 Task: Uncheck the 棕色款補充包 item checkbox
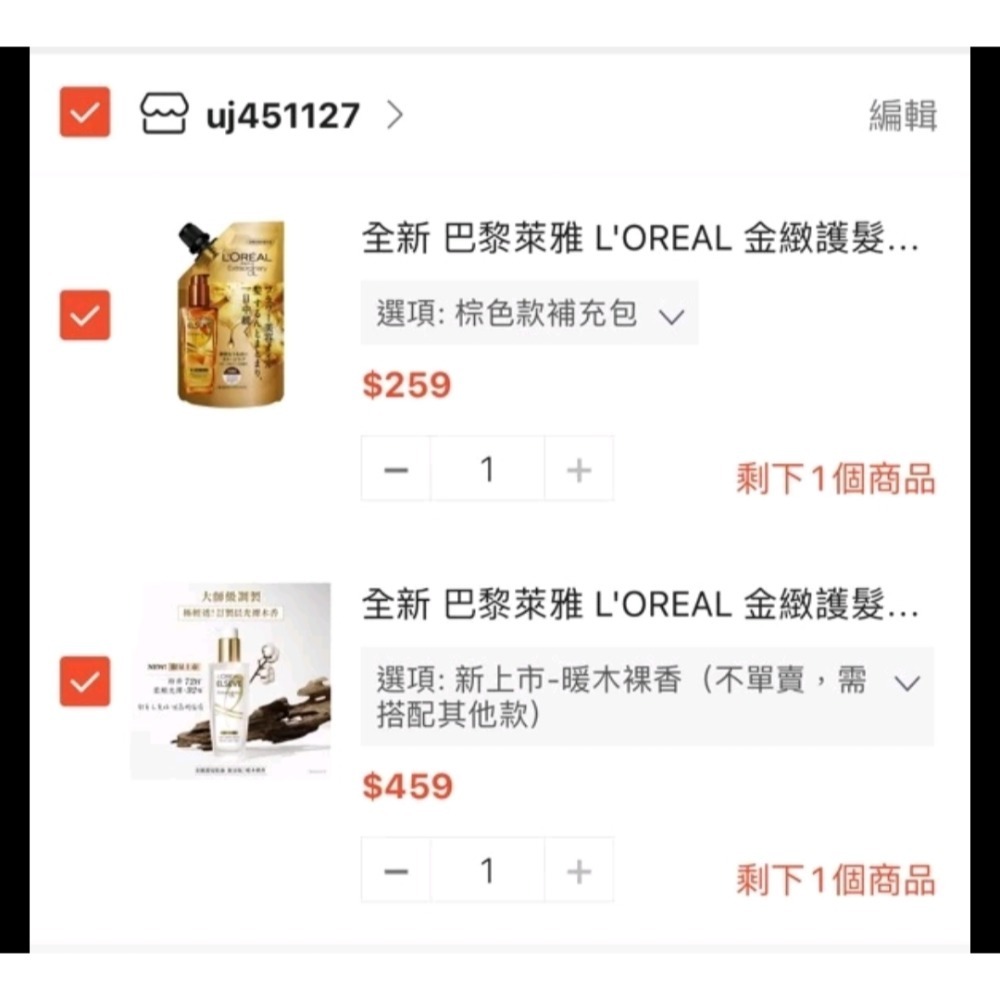point(85,315)
